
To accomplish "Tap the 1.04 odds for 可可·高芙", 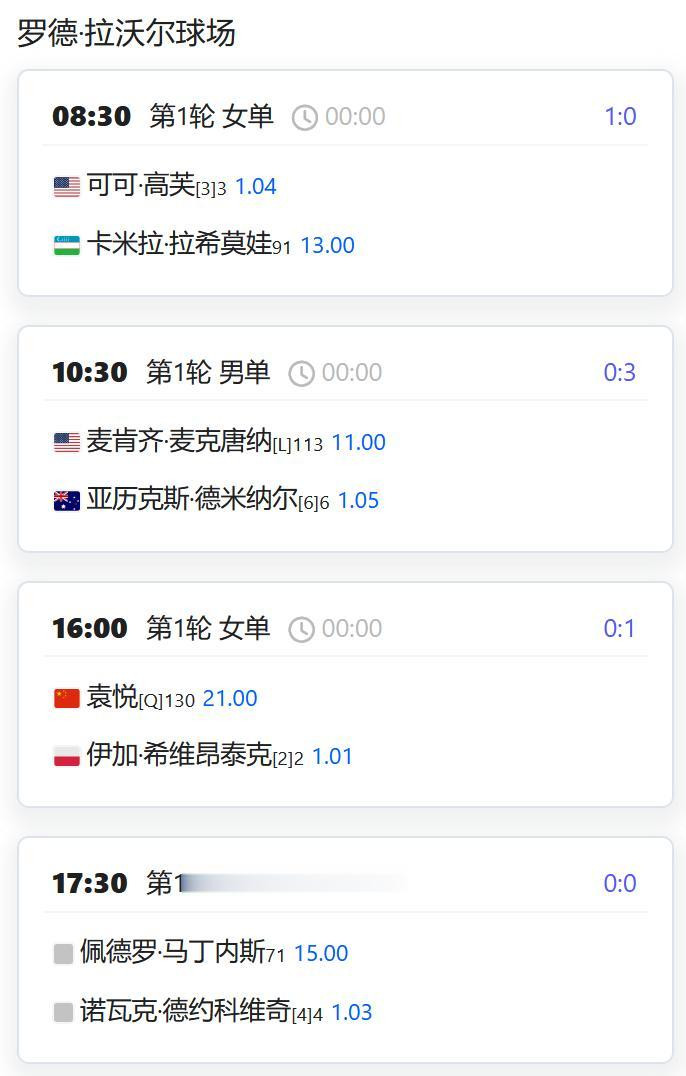I will point(256,187).
